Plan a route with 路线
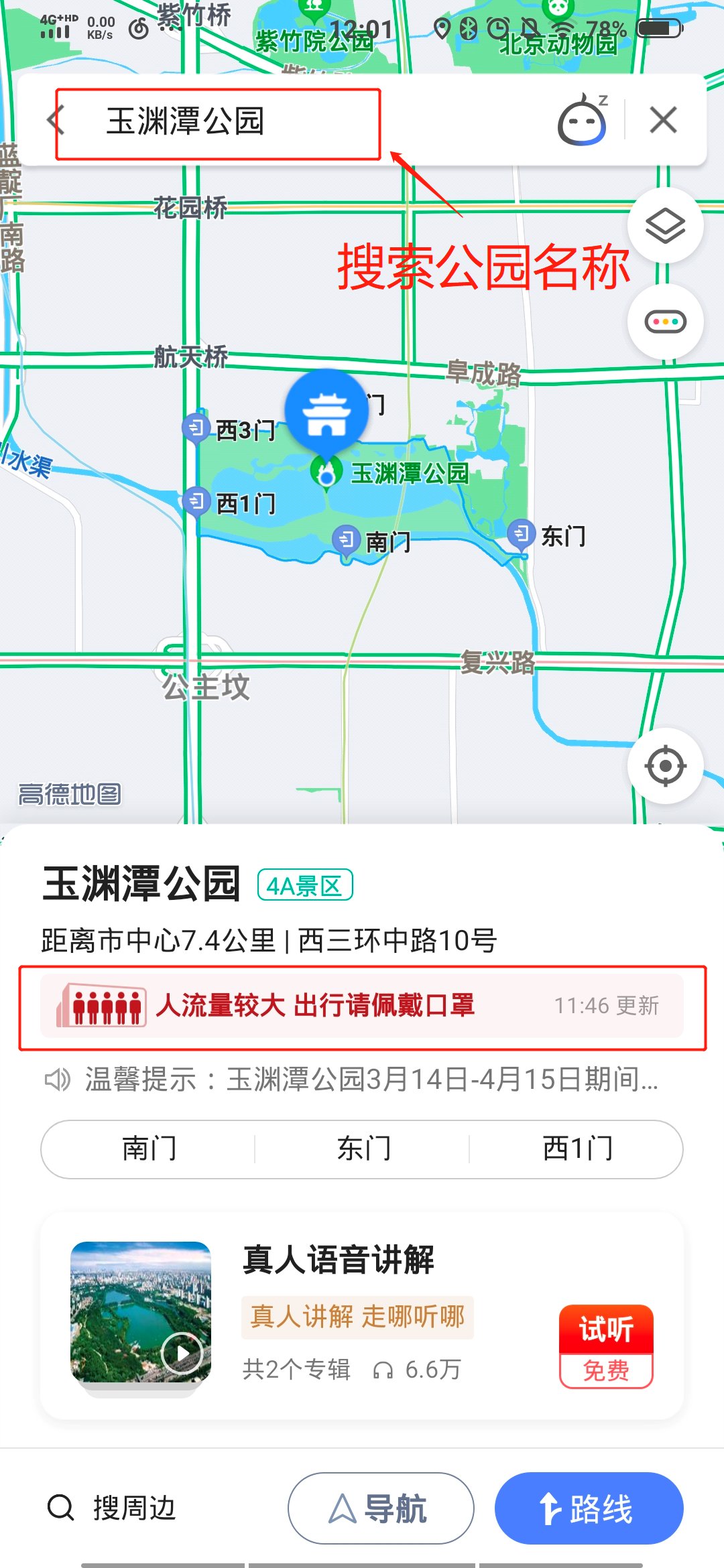Image resolution: width=724 pixels, height=1568 pixels. (589, 1508)
